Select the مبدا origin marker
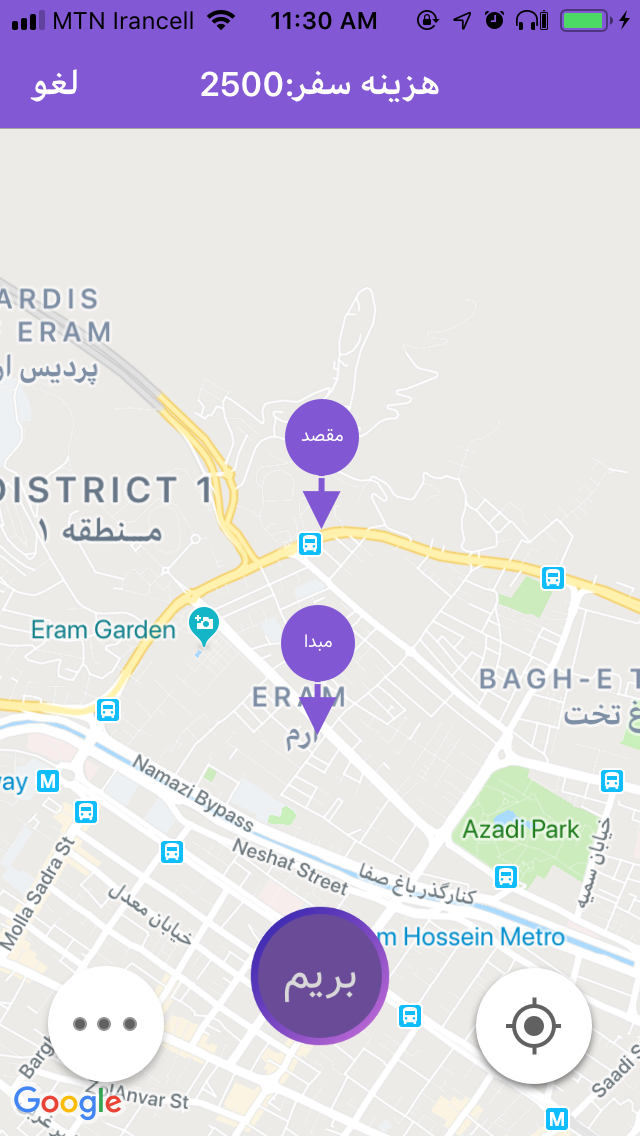640x1136 pixels. coord(318,642)
